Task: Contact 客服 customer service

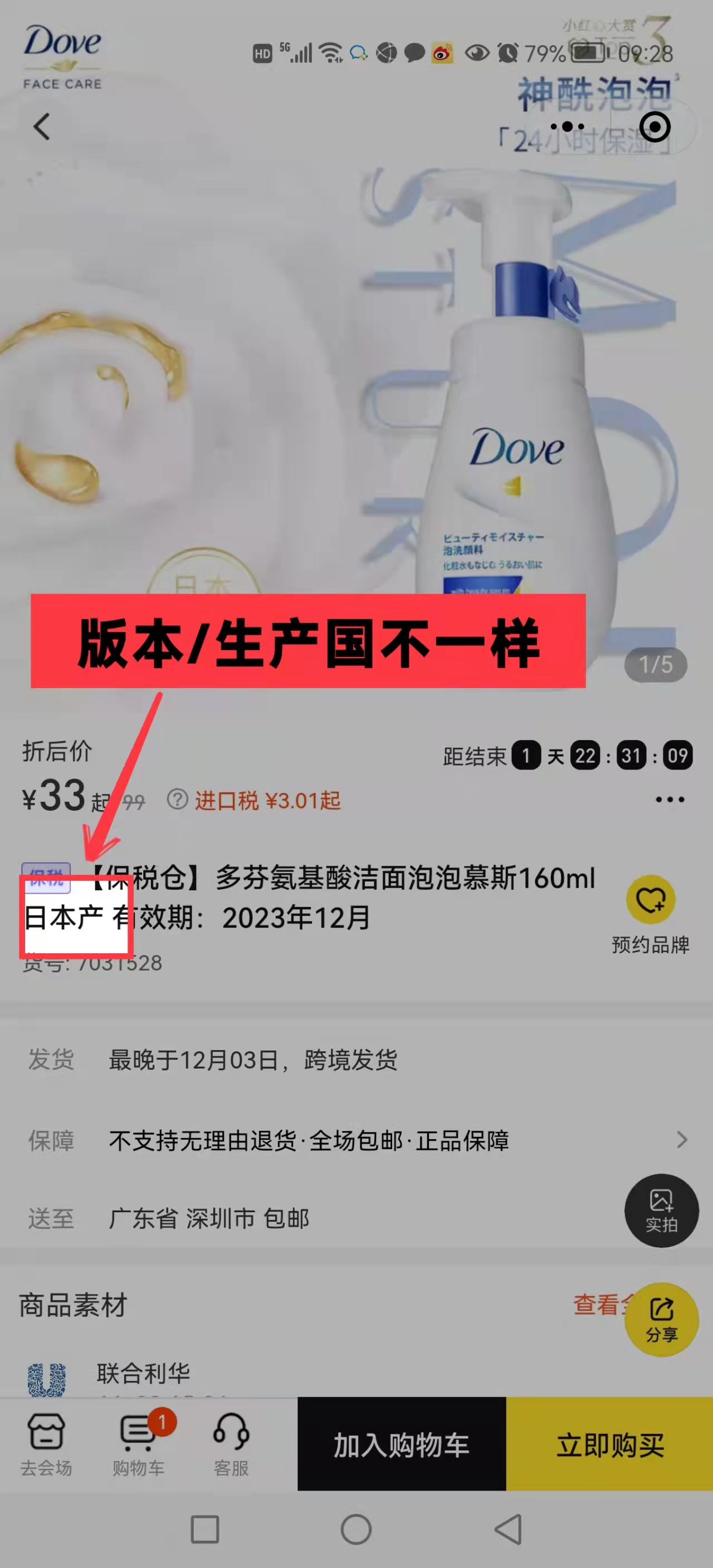Action: coord(231,1444)
